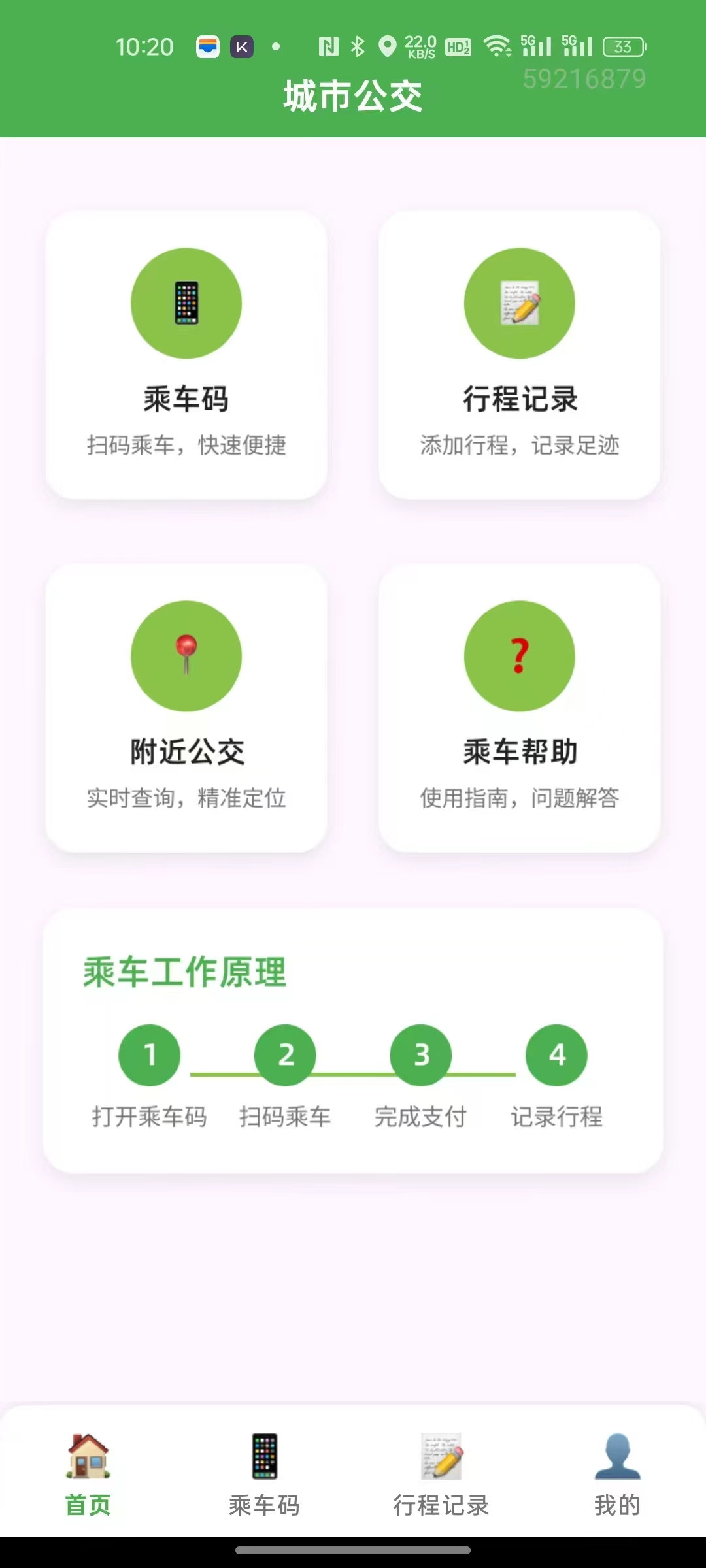Viewport: 706px width, 1568px height.
Task: Open the 乘车帮助 card
Action: 520,708
